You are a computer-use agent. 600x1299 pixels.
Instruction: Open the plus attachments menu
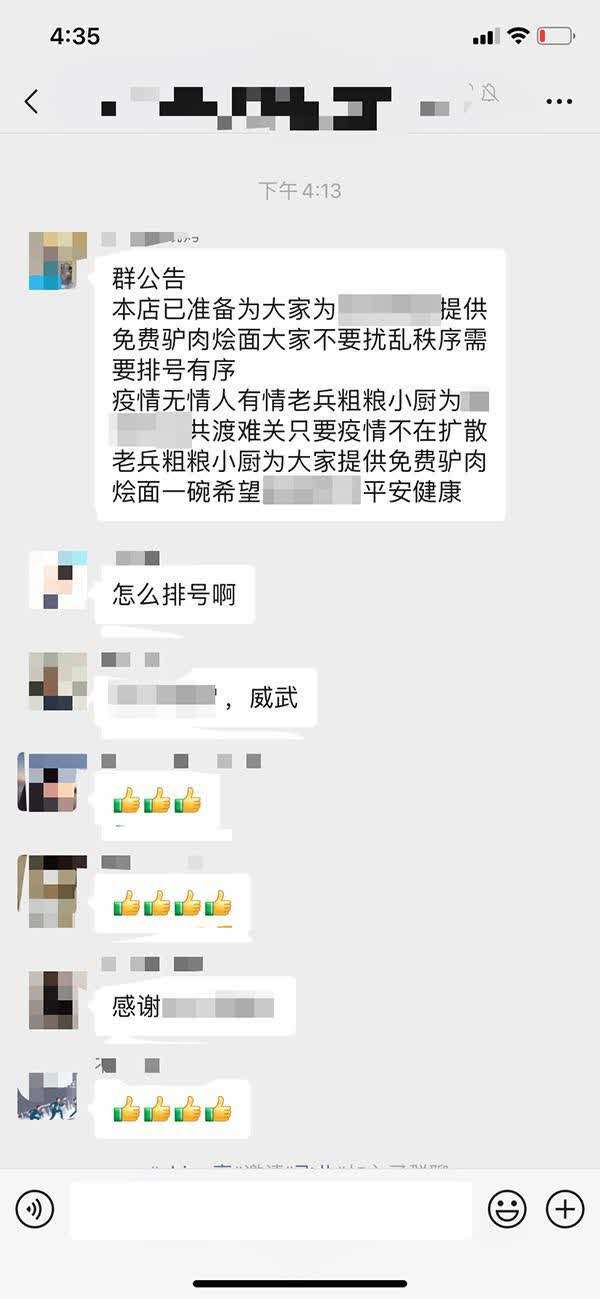click(x=565, y=1210)
